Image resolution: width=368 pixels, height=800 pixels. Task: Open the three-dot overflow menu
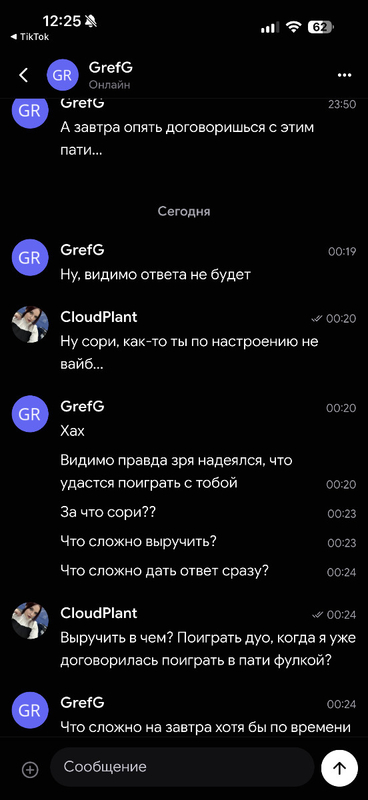pos(345,76)
